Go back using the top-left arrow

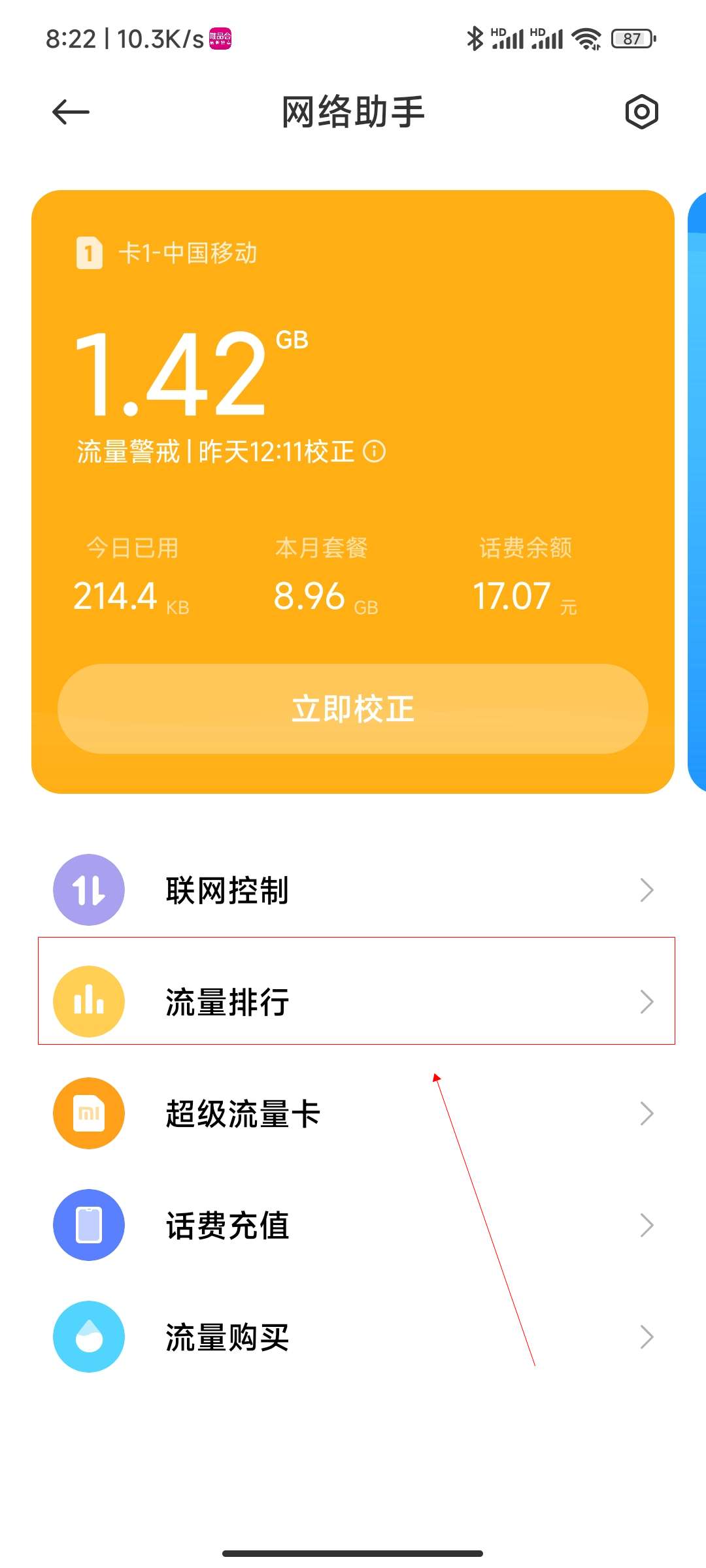71,112
